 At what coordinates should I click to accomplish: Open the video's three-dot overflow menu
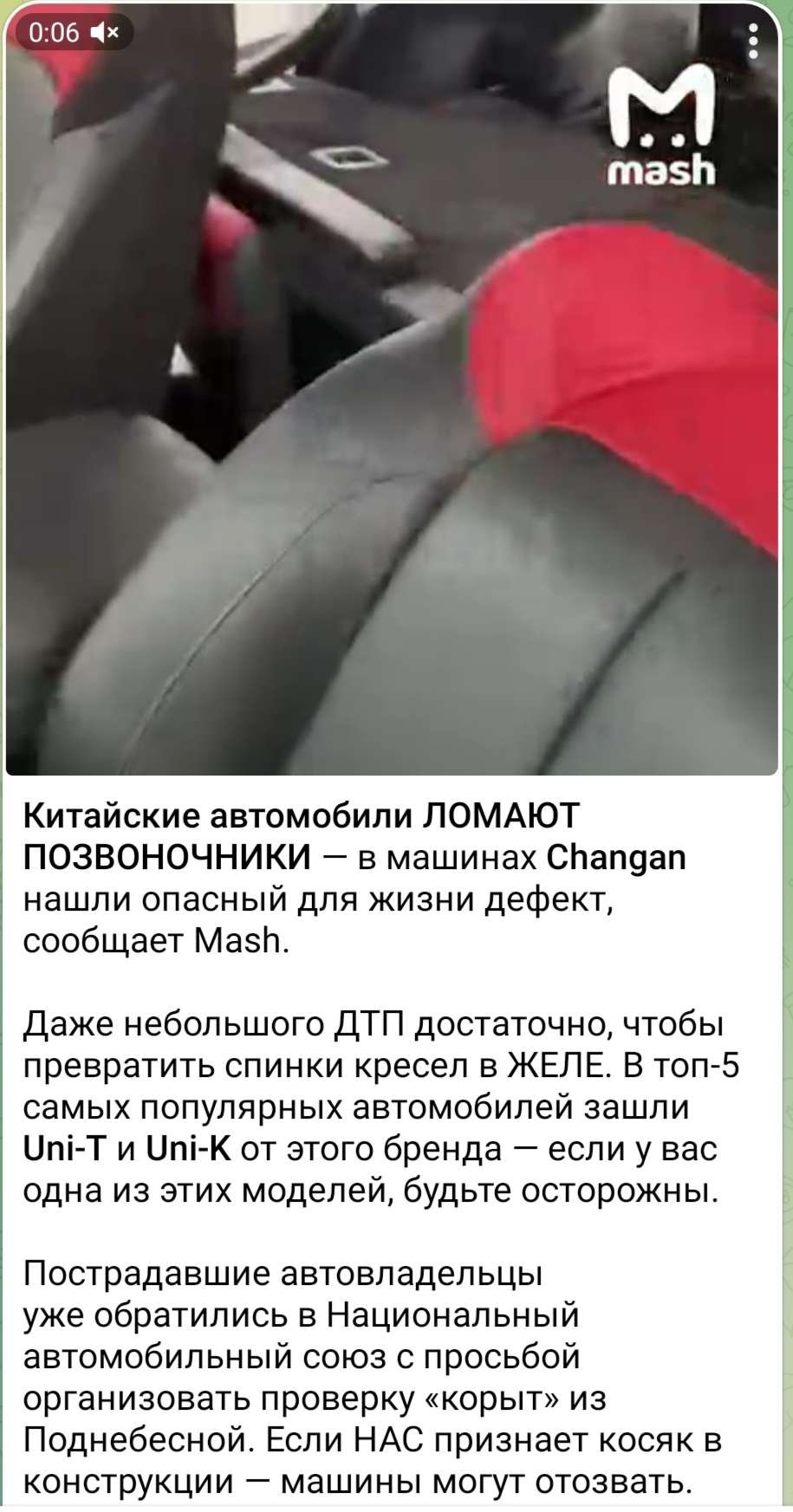(753, 41)
